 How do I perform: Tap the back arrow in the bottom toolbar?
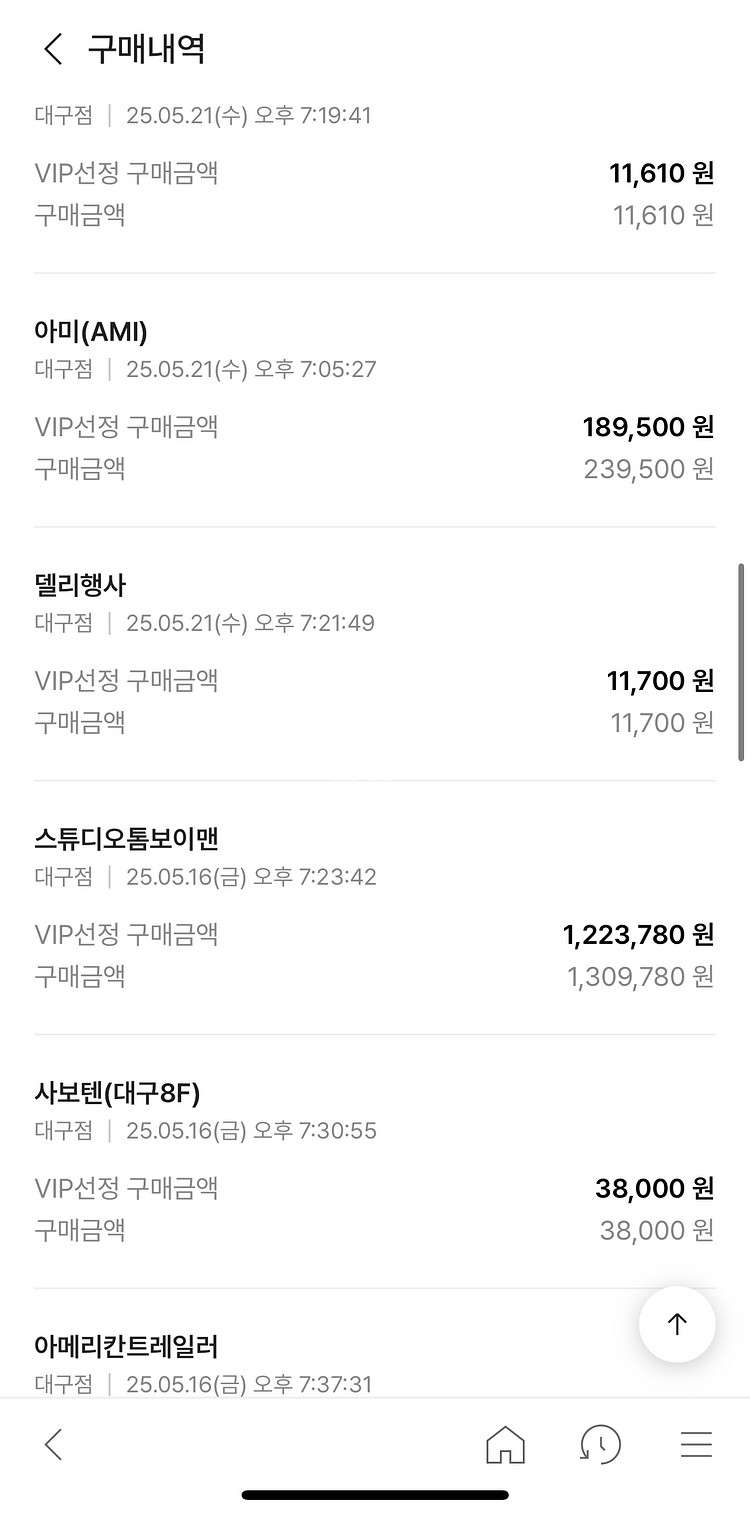54,1444
